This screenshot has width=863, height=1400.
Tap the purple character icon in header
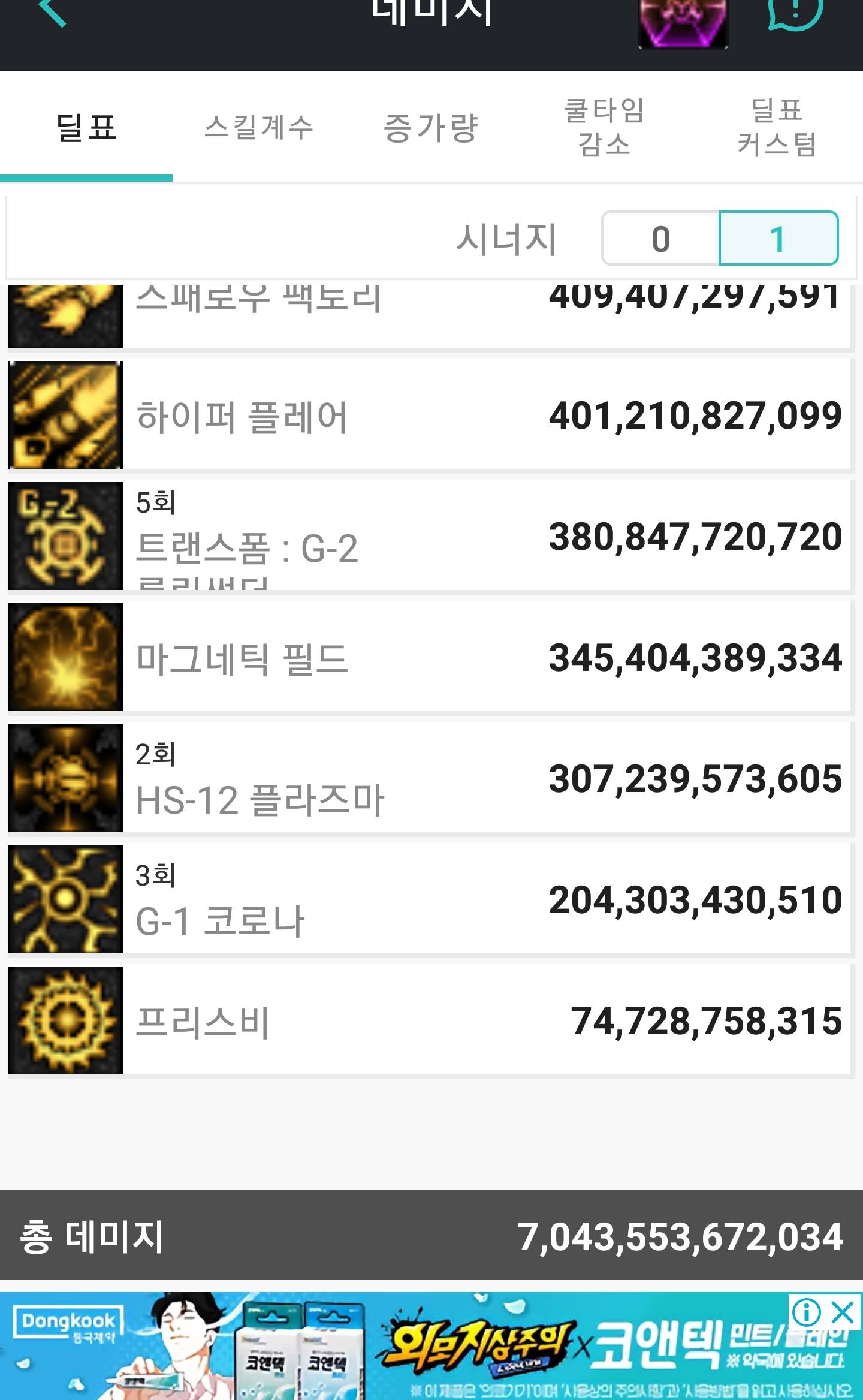pos(683,23)
